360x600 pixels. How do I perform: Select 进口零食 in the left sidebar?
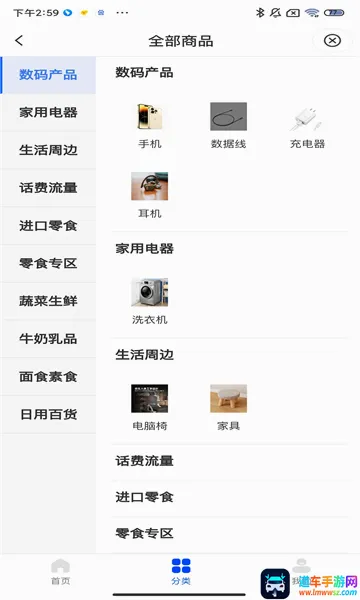point(48,226)
